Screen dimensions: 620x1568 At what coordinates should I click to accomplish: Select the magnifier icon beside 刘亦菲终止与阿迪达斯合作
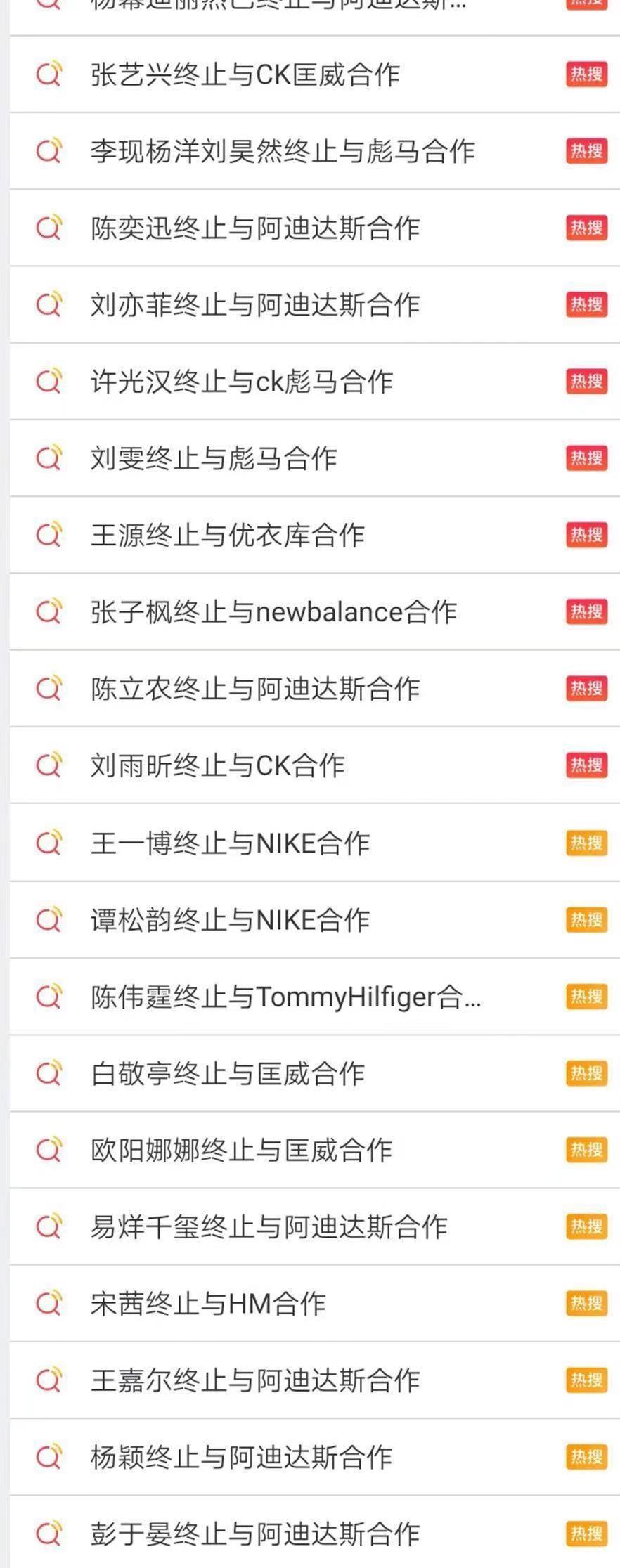[x=49, y=305]
